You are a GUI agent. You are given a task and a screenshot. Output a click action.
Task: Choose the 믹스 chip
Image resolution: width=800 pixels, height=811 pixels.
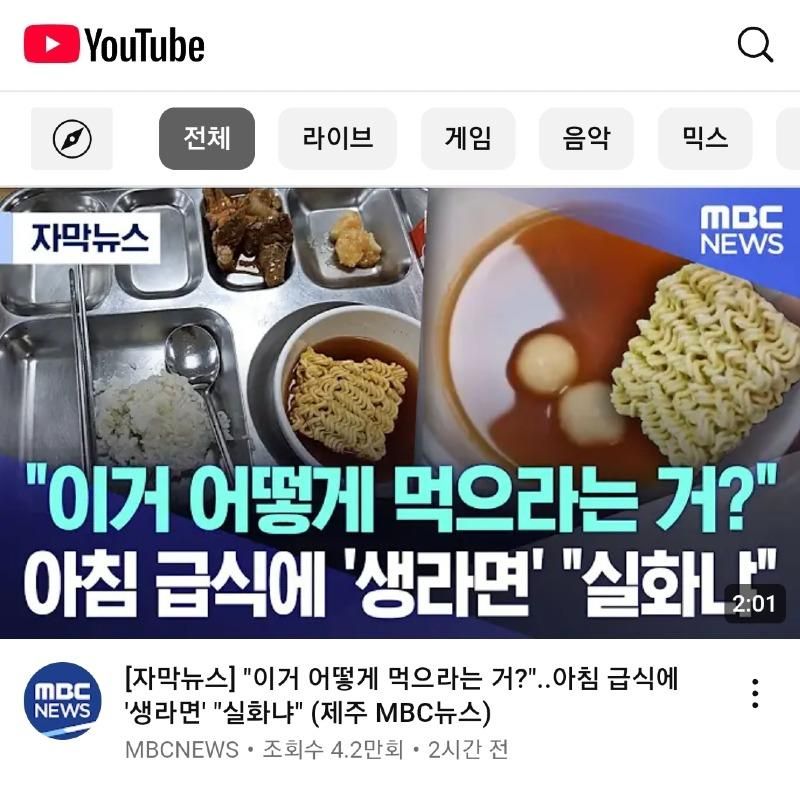coord(705,138)
